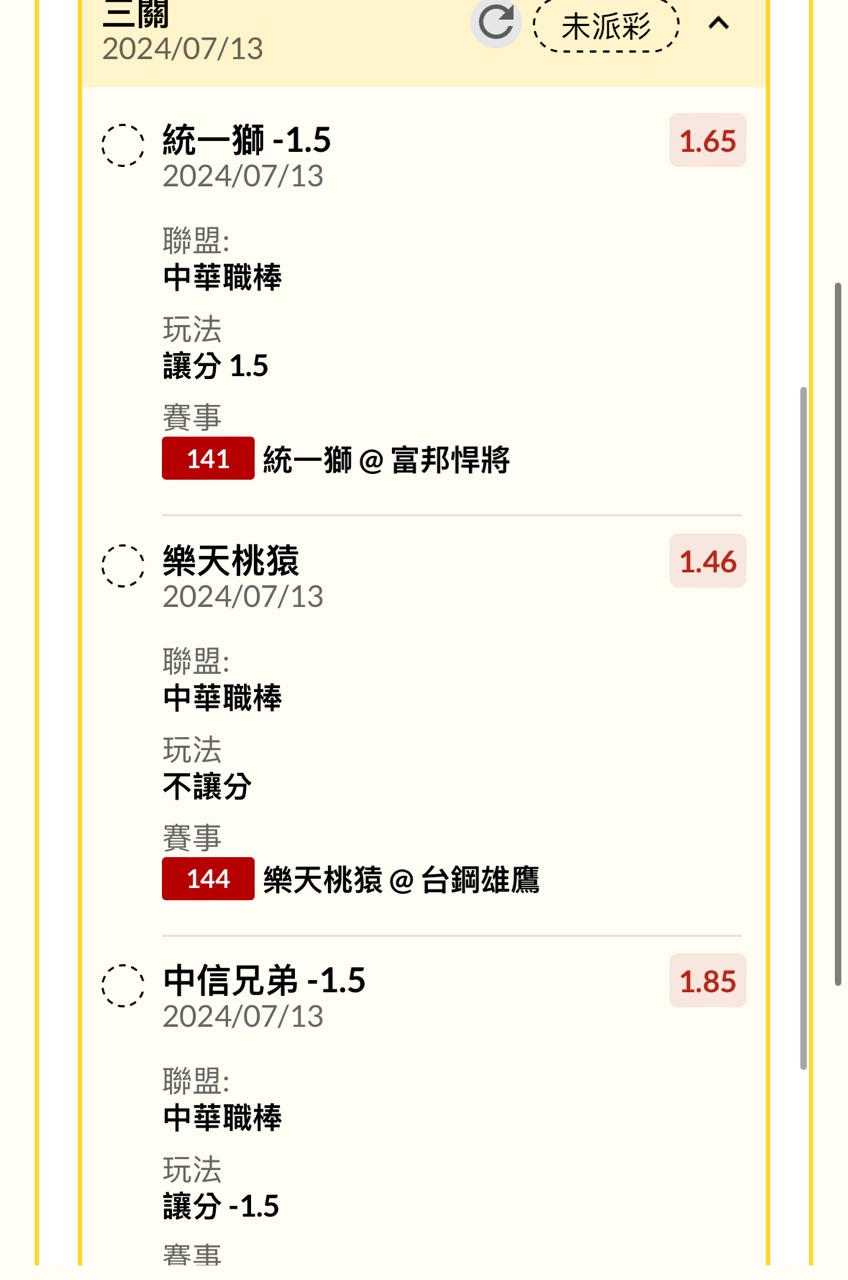
Task: Collapse the 三關 bet details
Action: pos(719,23)
